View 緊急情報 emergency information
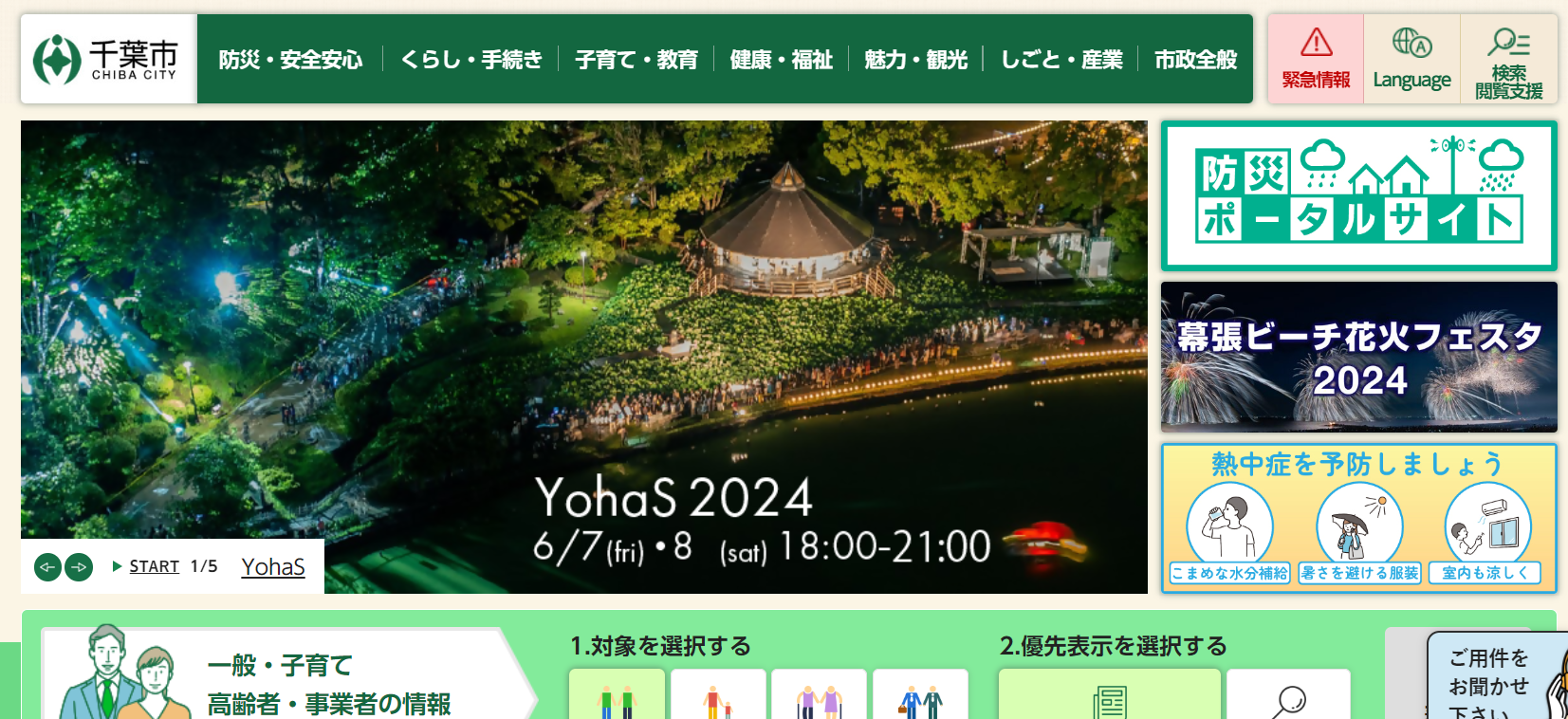The height and width of the screenshot is (719, 1568). tap(1316, 59)
